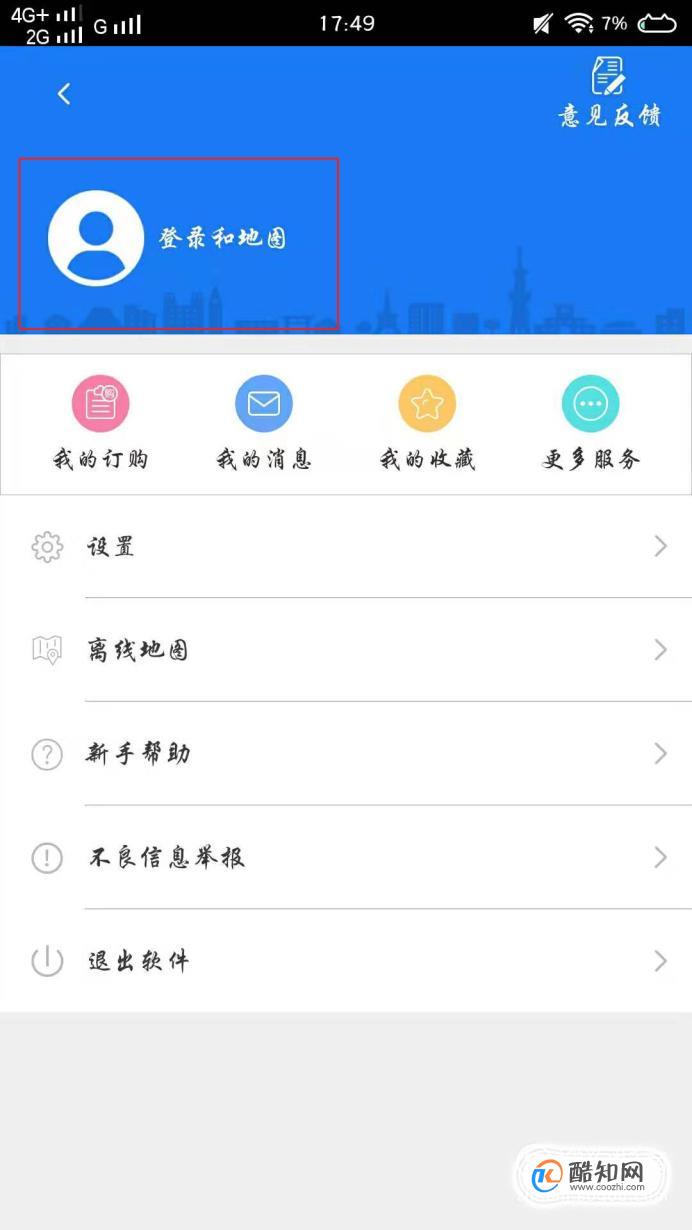Viewport: 692px width, 1230px height.
Task: Open 我的收藏
Action: [x=427, y=423]
